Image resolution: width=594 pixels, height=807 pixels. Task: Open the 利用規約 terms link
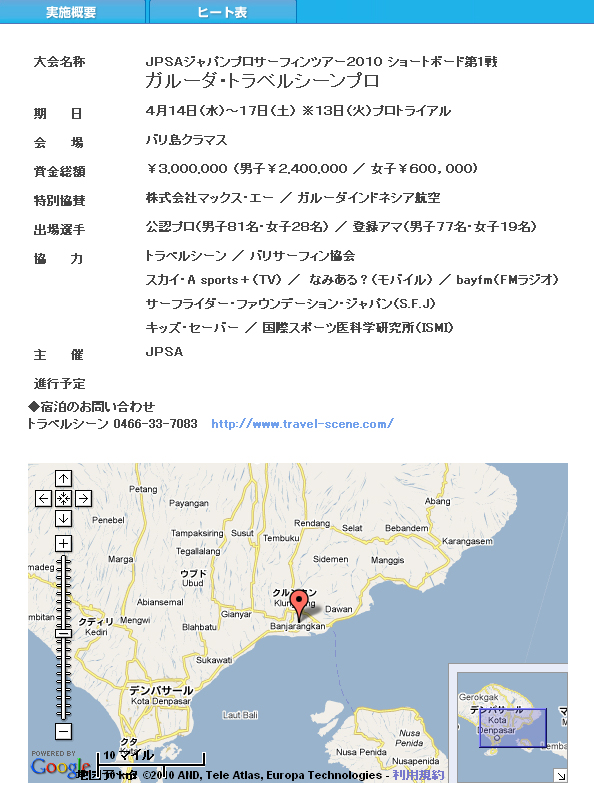(418, 775)
